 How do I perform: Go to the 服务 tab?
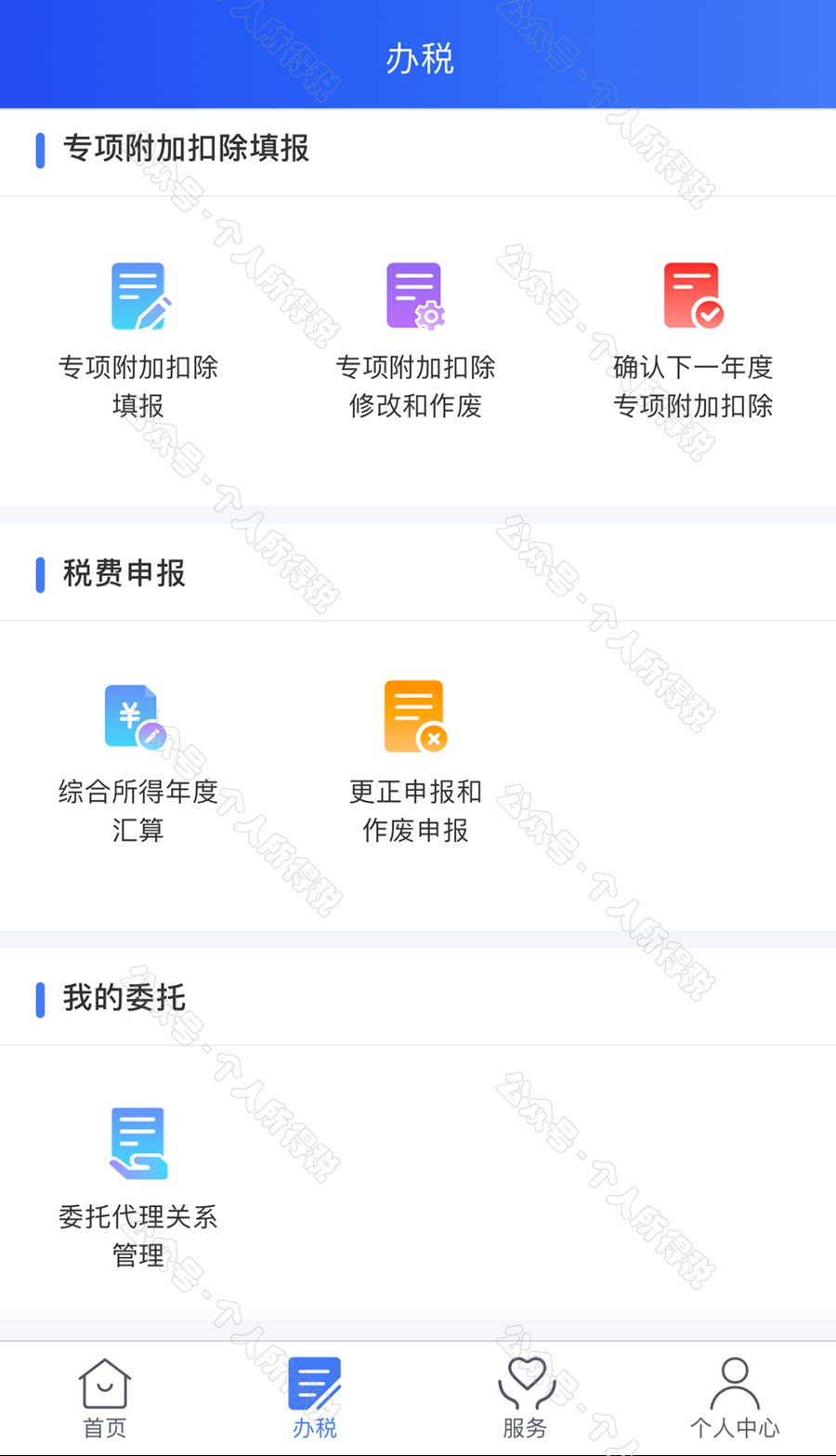[x=525, y=1397]
